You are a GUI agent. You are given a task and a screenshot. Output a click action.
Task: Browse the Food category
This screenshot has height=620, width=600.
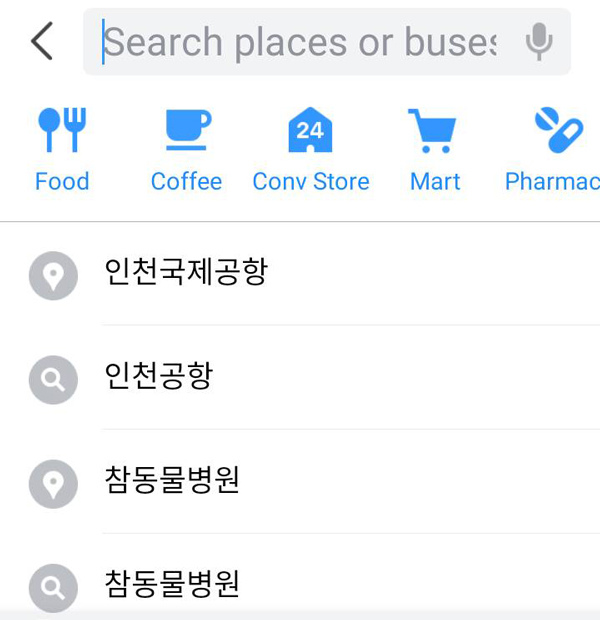click(x=62, y=150)
